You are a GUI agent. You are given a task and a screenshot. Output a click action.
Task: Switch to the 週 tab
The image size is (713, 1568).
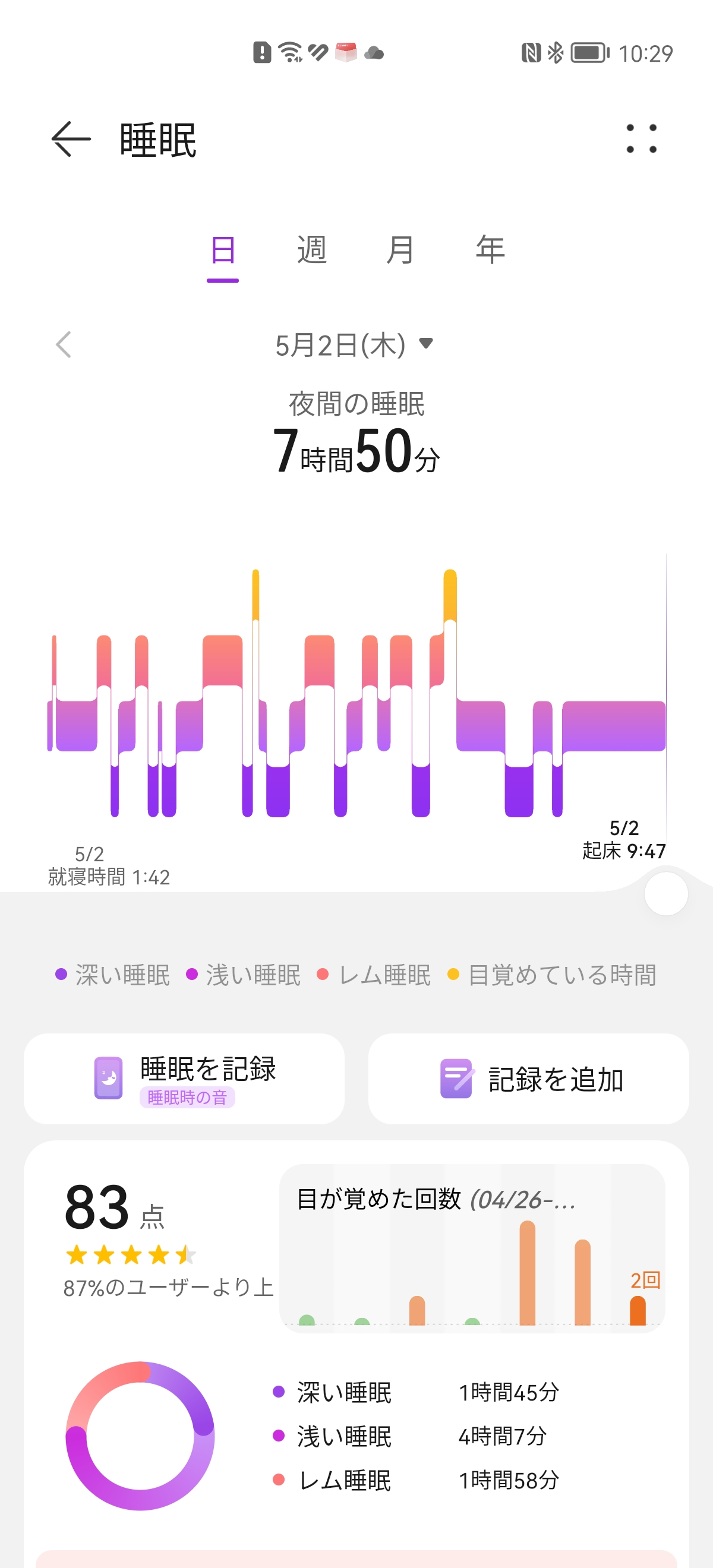pos(312,250)
